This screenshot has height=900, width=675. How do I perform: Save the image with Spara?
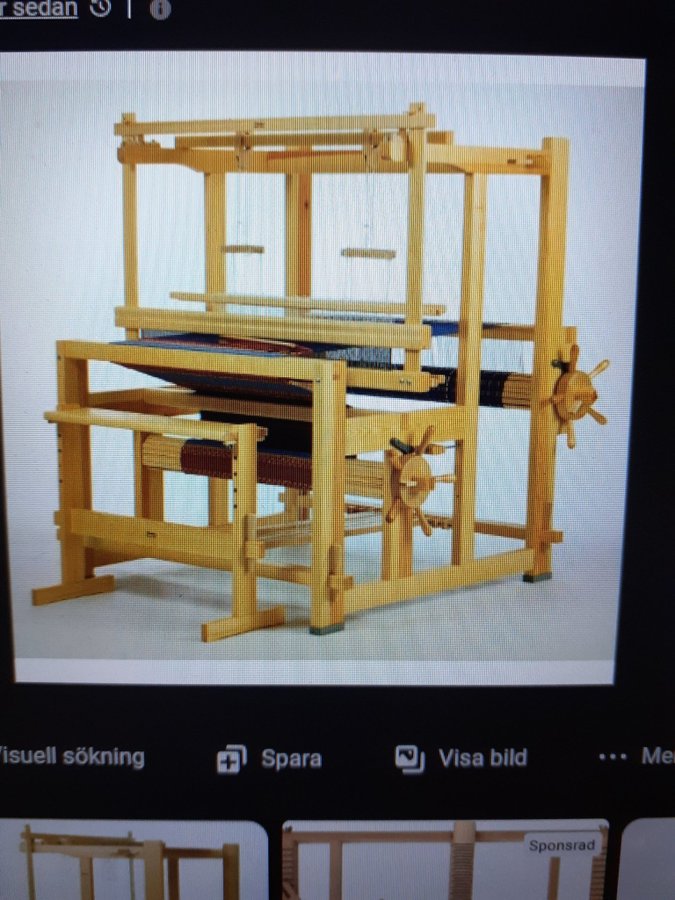click(270, 759)
